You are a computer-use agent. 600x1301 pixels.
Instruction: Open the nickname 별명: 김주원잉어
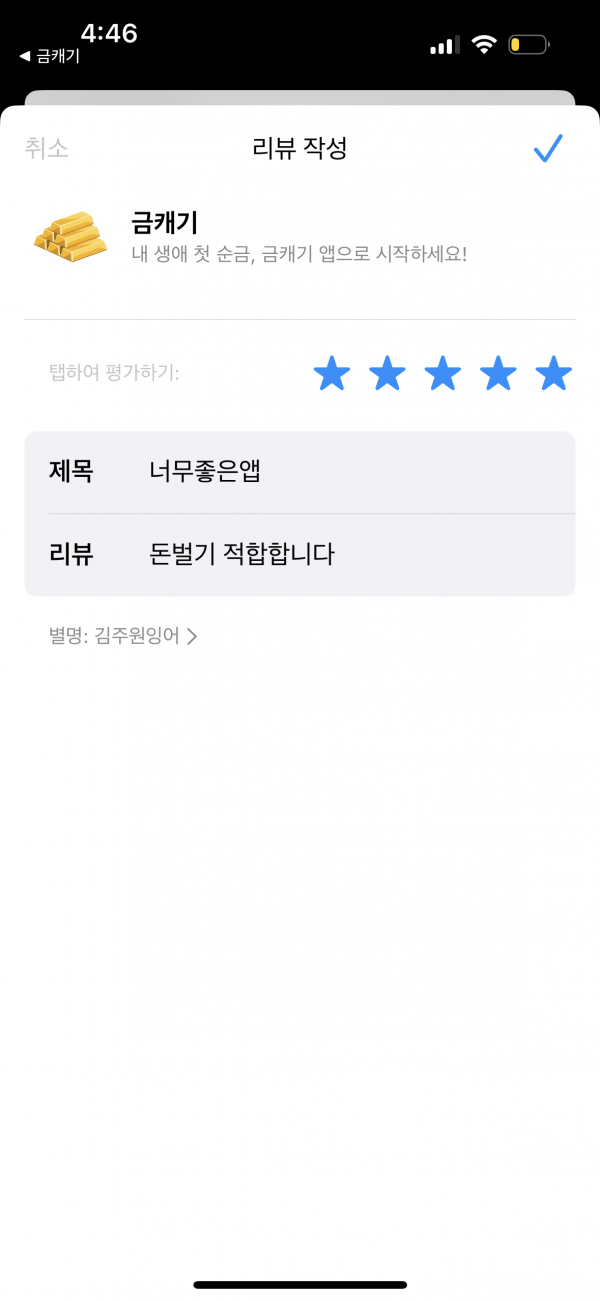(123, 636)
